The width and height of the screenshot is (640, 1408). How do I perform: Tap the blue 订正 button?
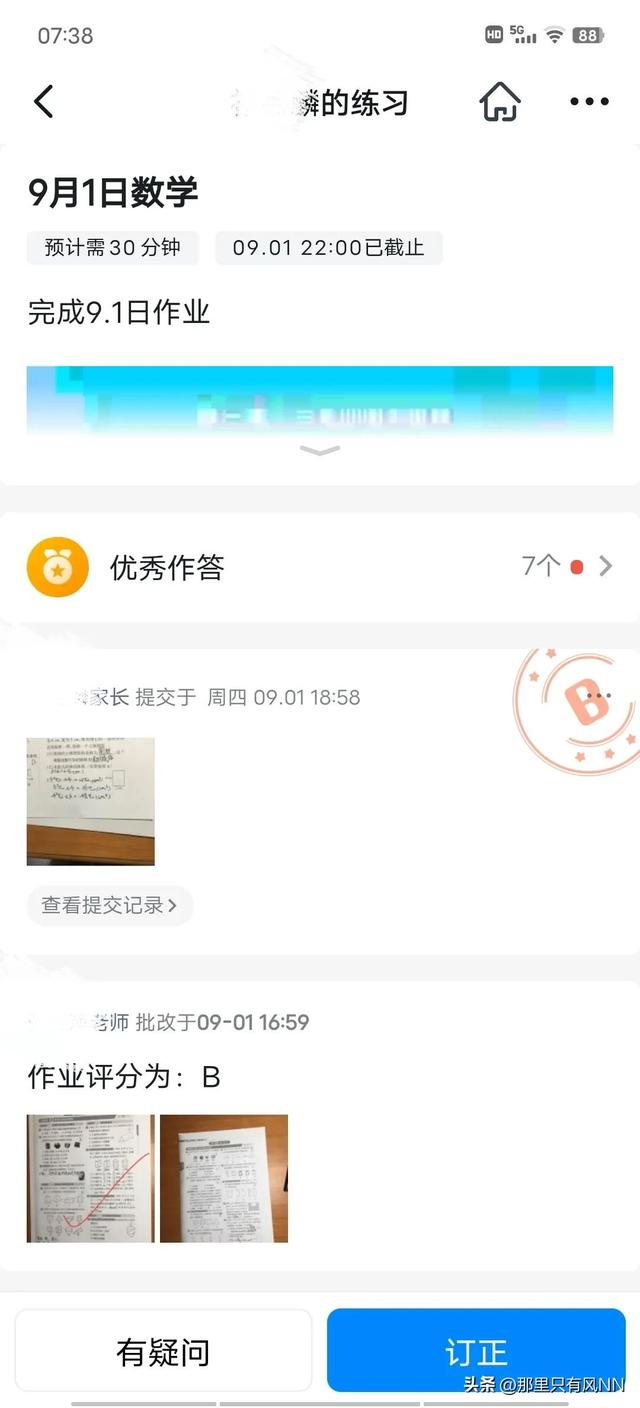tap(476, 1351)
